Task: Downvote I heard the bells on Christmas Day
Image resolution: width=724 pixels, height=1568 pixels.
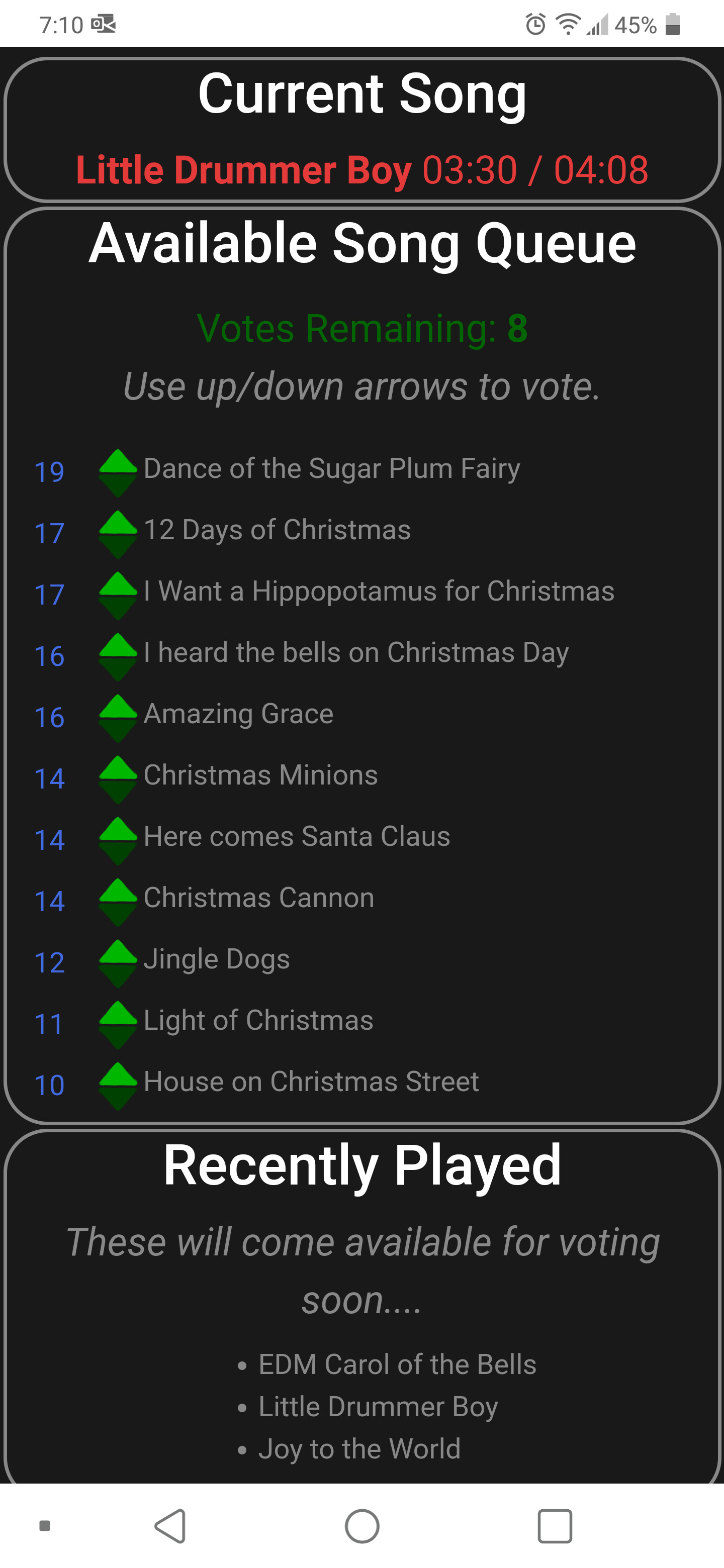Action: coord(118,669)
